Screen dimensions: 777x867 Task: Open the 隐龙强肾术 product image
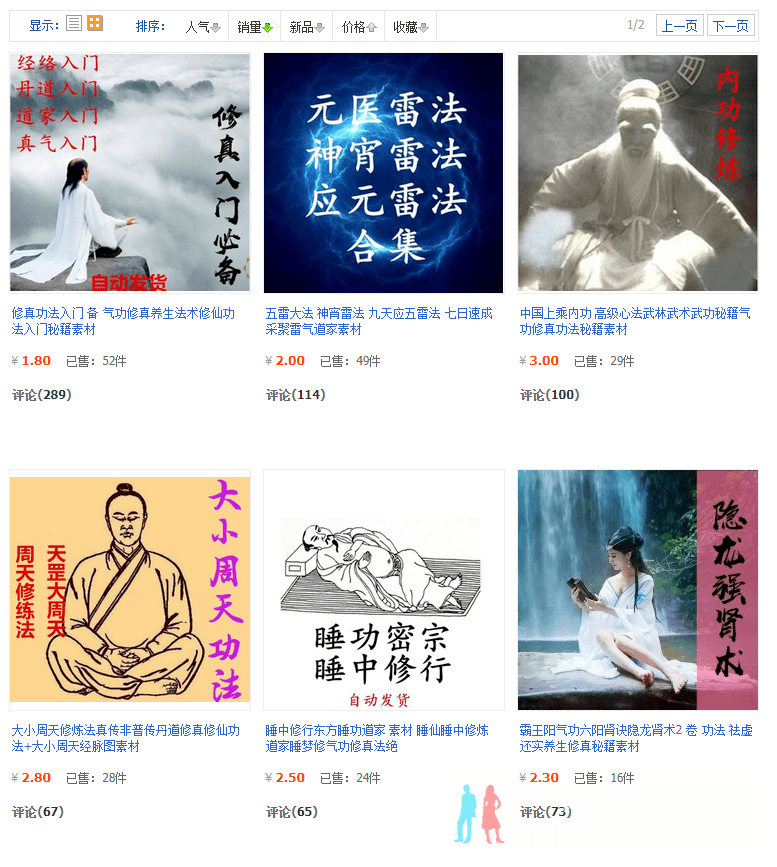(x=638, y=589)
